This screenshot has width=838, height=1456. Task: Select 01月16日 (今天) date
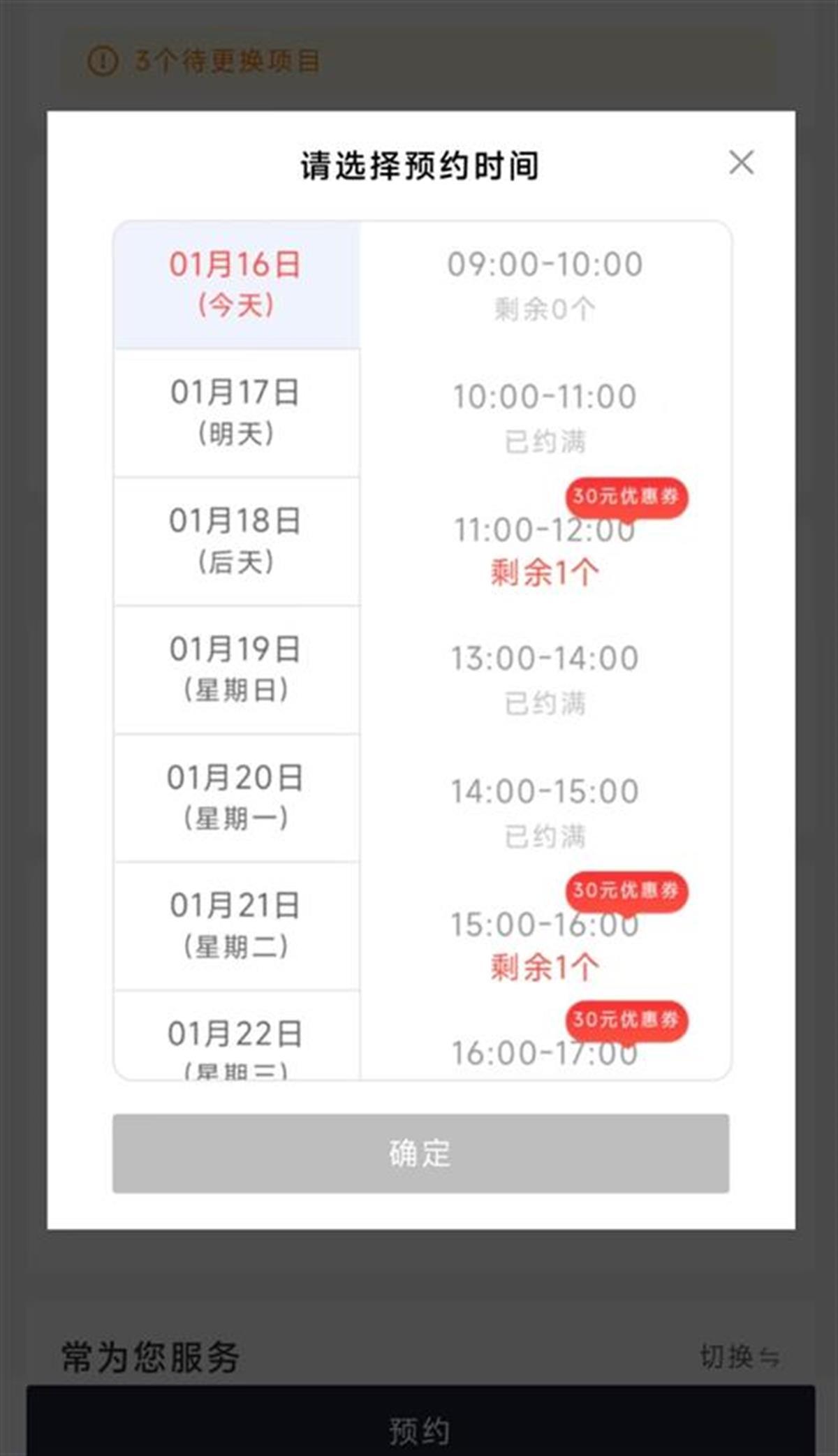(236, 284)
